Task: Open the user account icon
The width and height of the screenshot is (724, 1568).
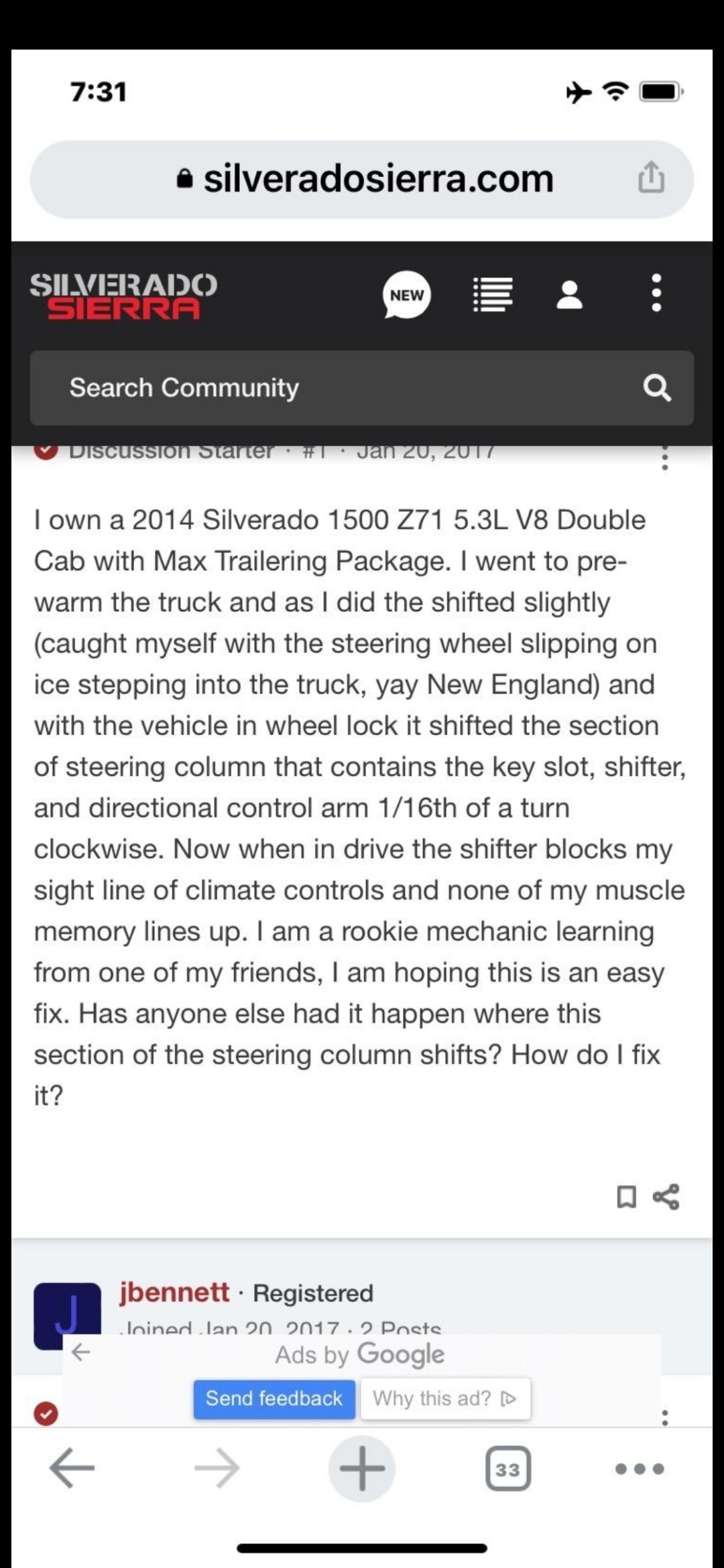Action: click(569, 295)
